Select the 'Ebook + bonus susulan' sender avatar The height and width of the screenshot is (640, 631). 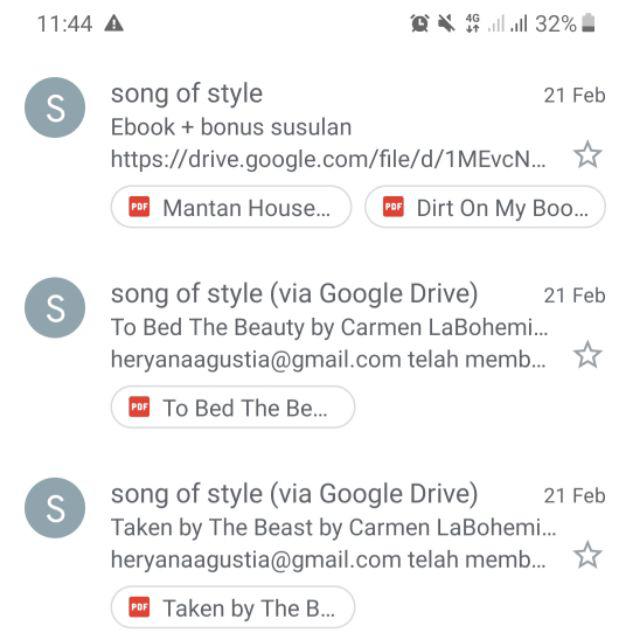coord(54,109)
